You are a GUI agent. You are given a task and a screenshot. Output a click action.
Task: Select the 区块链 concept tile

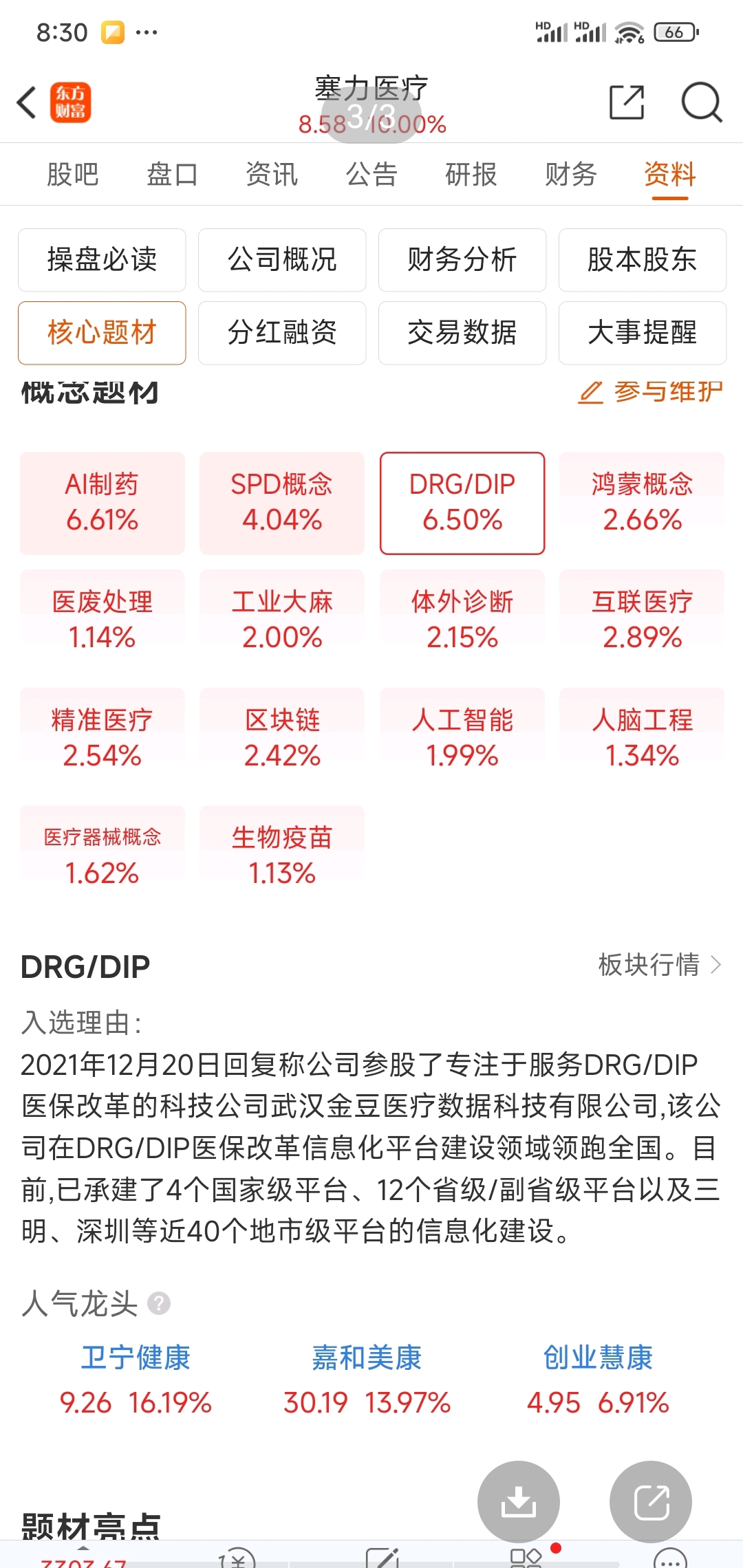pyautogui.click(x=282, y=739)
